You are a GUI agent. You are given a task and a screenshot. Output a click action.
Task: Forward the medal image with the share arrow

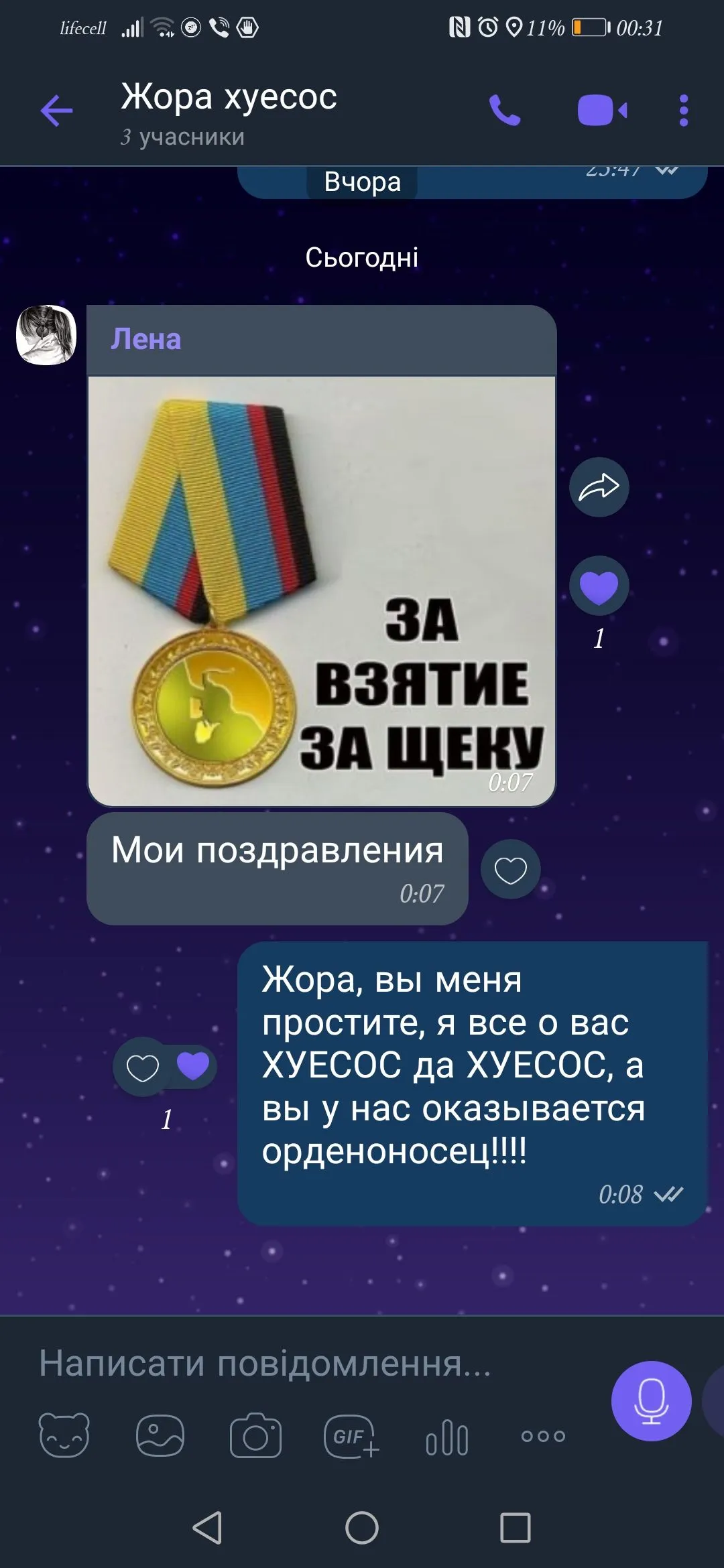(599, 487)
